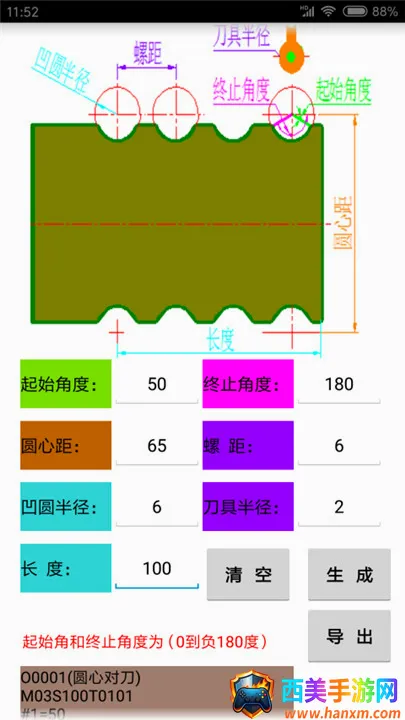The image size is (405, 720).
Task: Generate the program with 生成
Action: 349,574
